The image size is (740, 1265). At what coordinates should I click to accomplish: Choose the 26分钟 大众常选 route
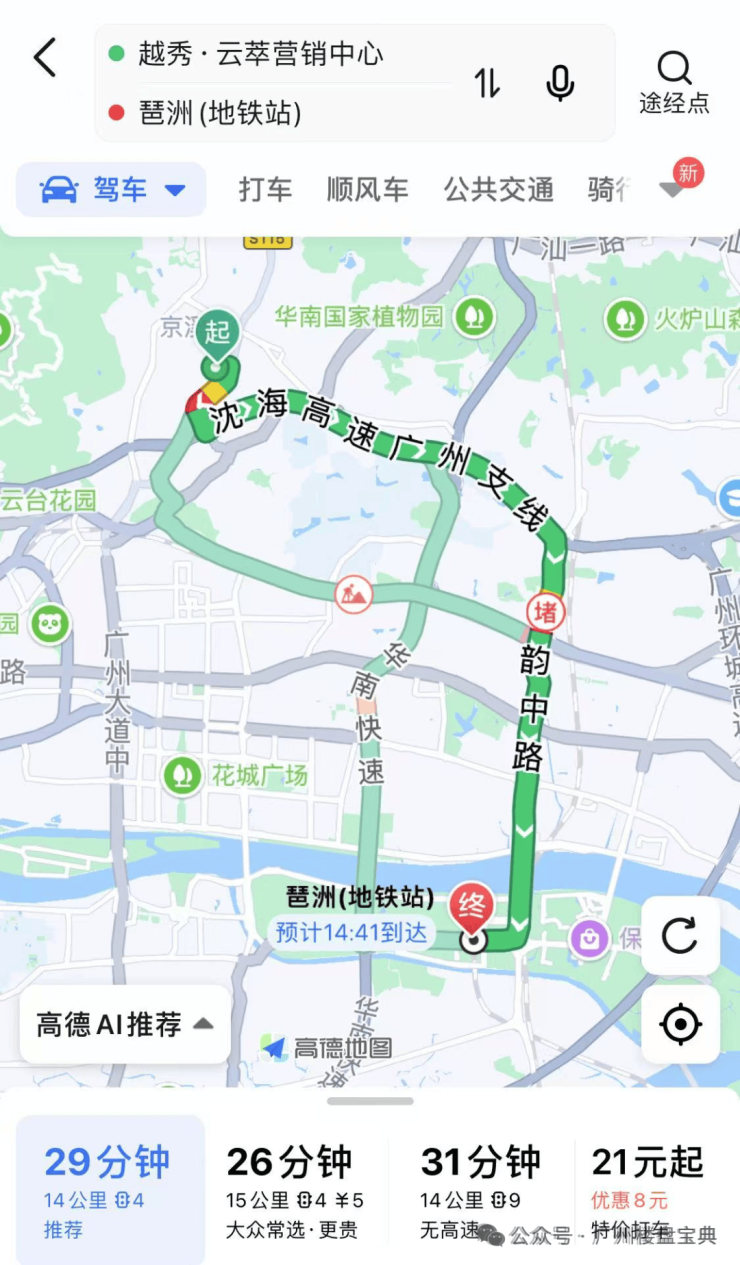coord(295,1187)
